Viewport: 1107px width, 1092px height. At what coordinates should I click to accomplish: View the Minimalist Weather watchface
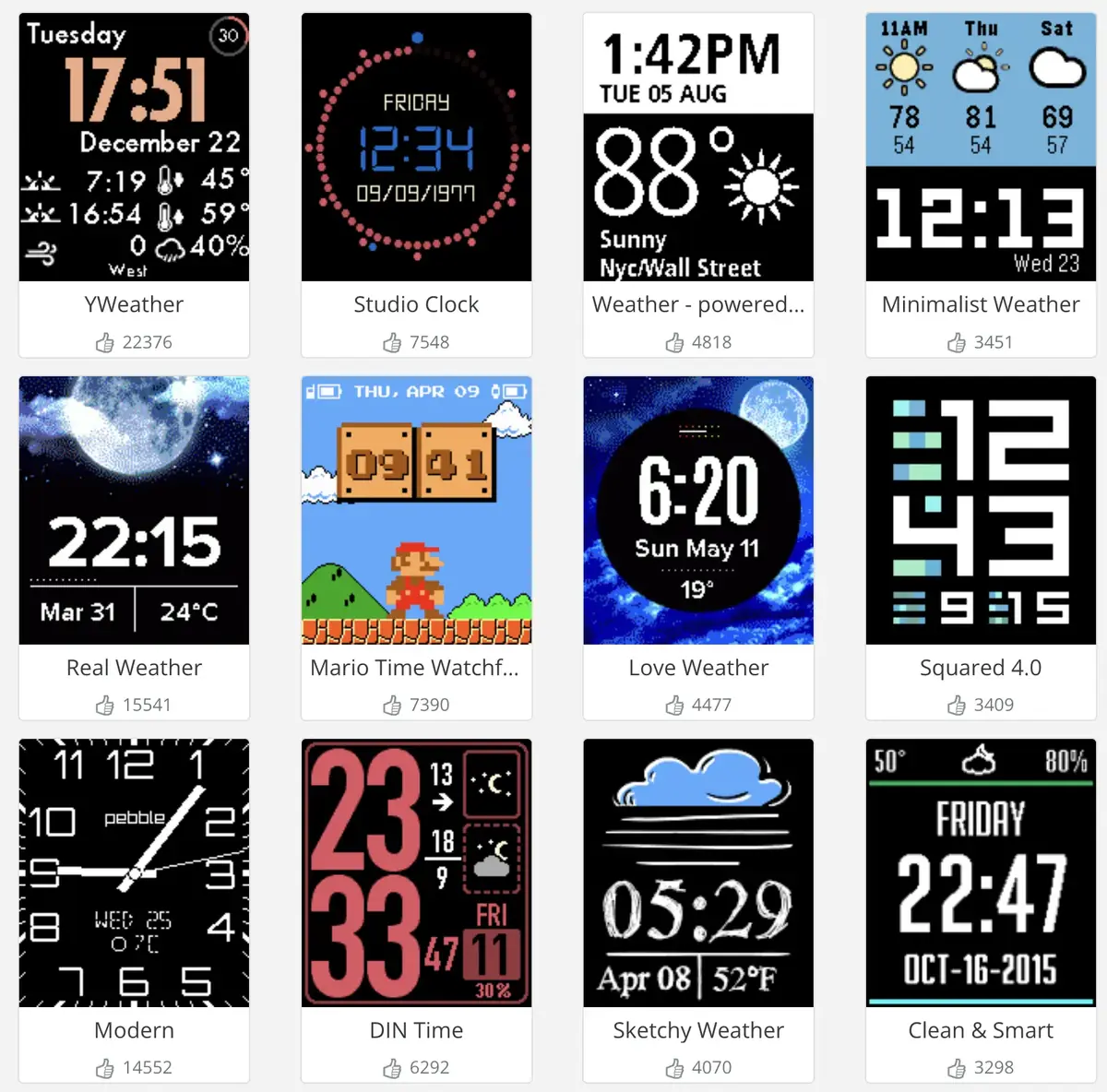[981, 148]
